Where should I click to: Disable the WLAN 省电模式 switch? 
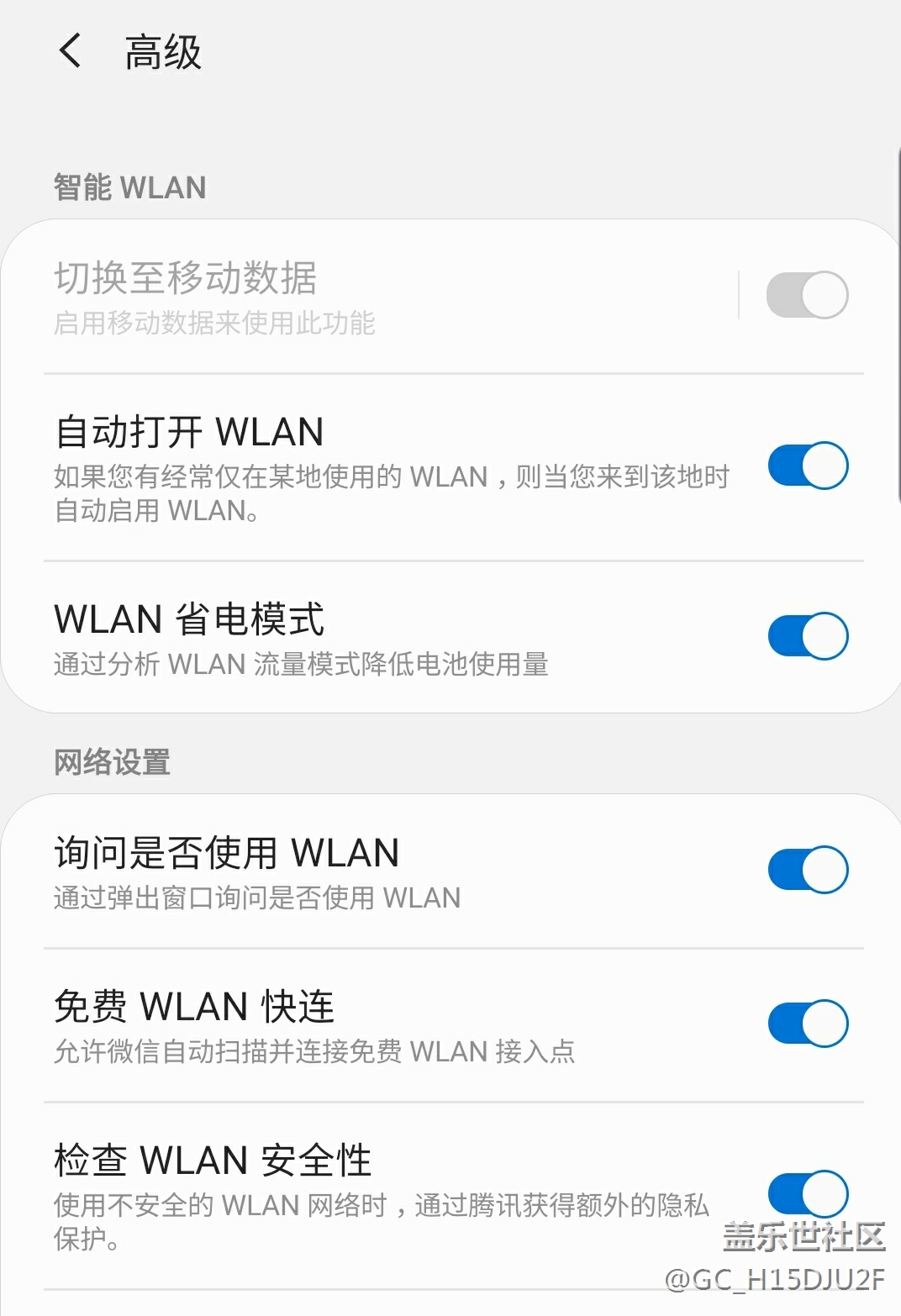click(807, 636)
